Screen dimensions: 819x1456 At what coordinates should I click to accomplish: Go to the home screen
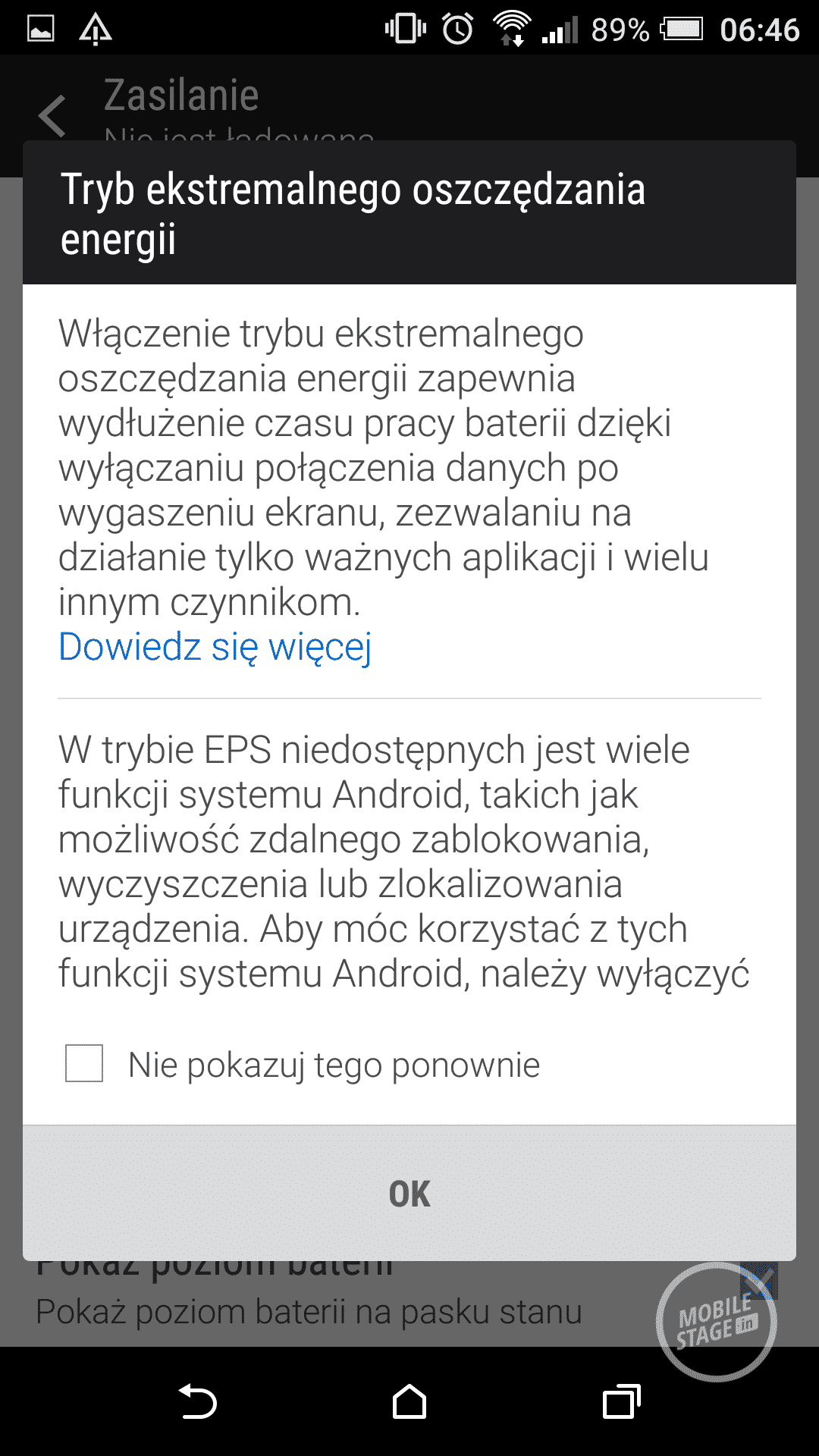coord(409,1401)
